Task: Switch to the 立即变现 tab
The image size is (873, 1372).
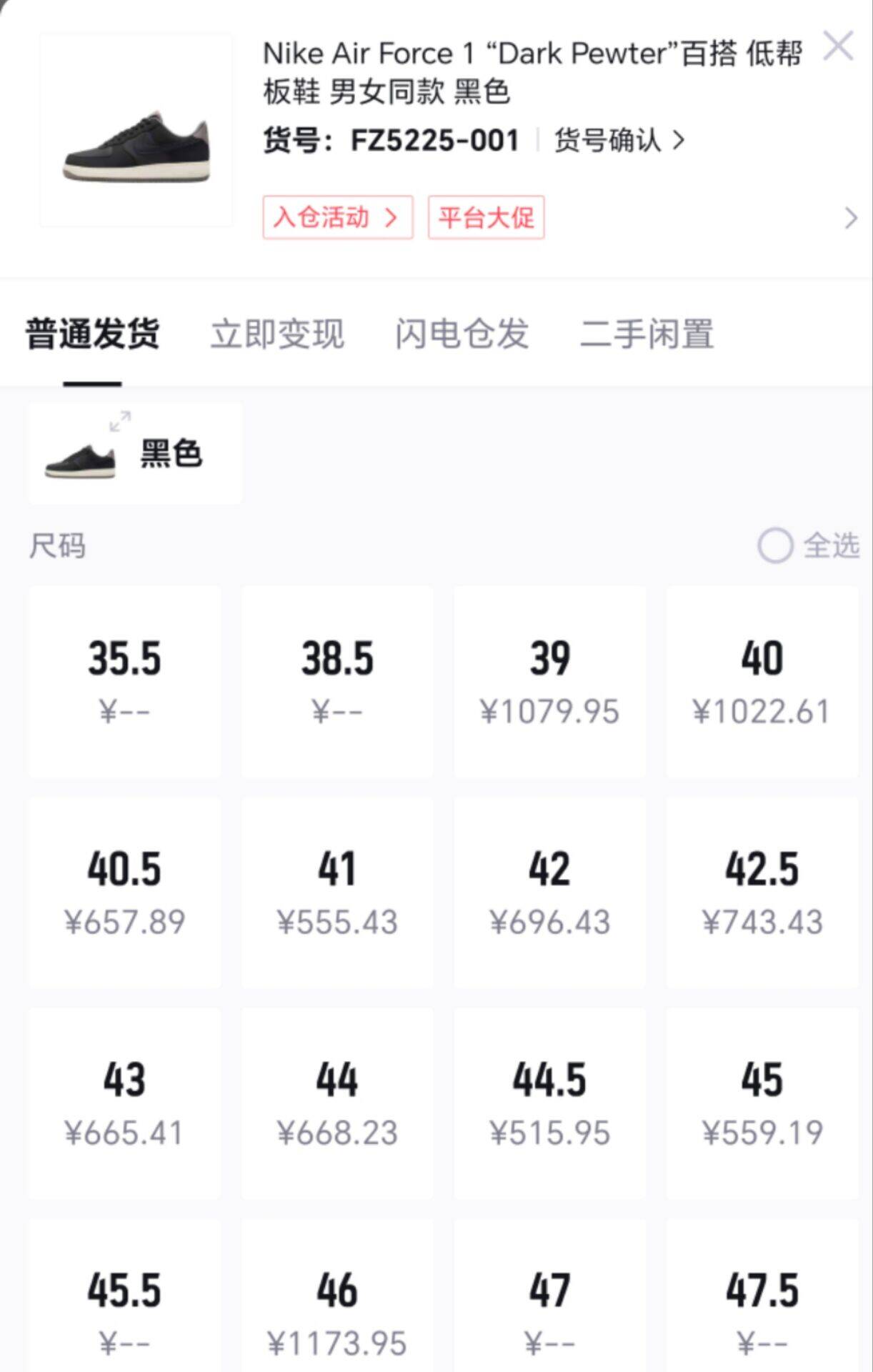Action: 277,334
